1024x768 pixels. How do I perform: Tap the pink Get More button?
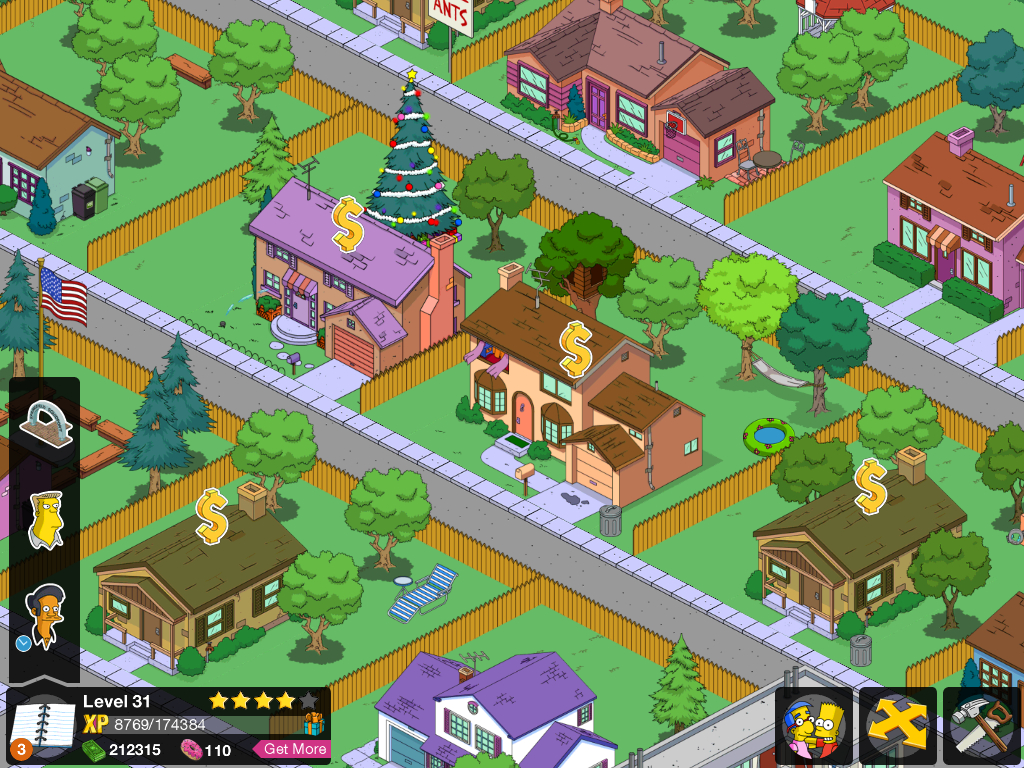(x=295, y=749)
